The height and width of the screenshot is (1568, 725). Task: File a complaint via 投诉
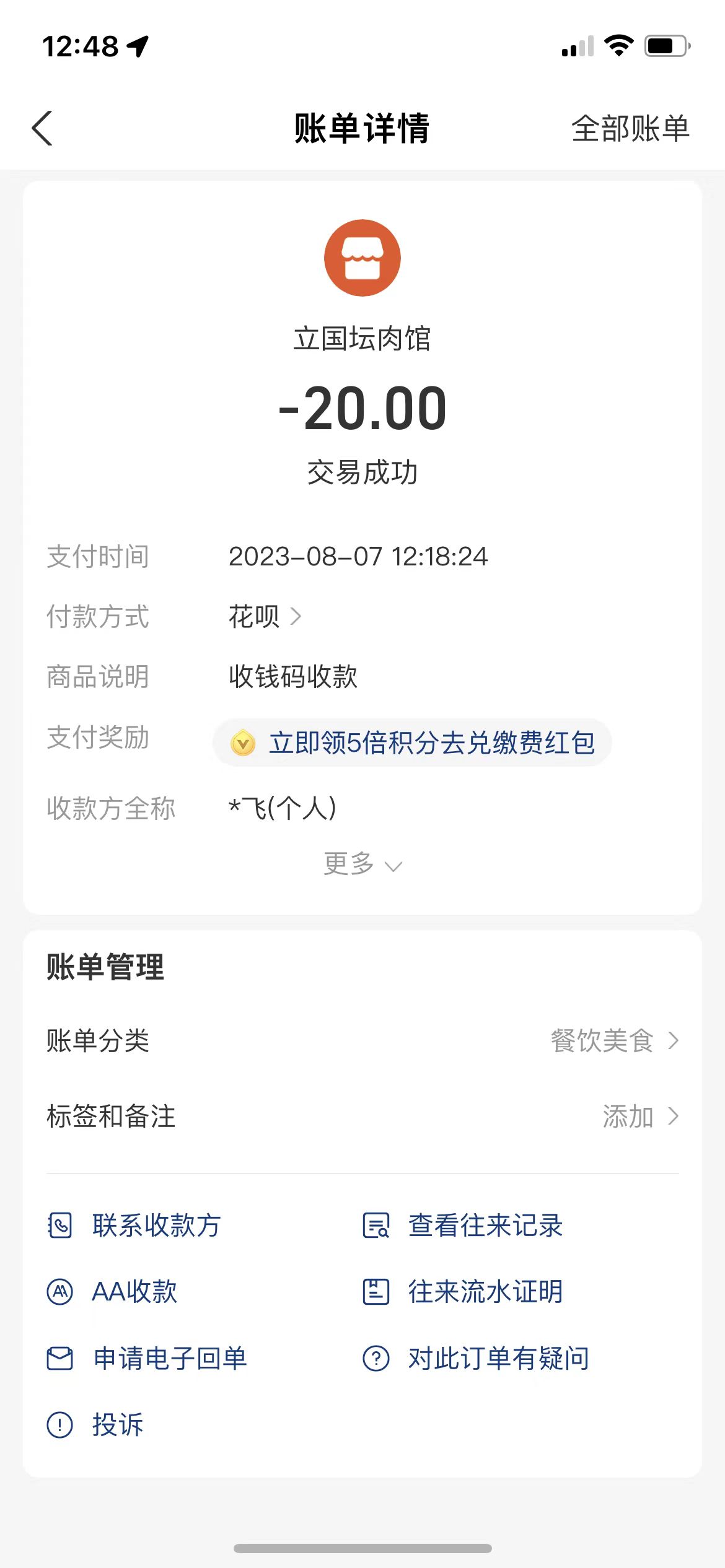[116, 1425]
